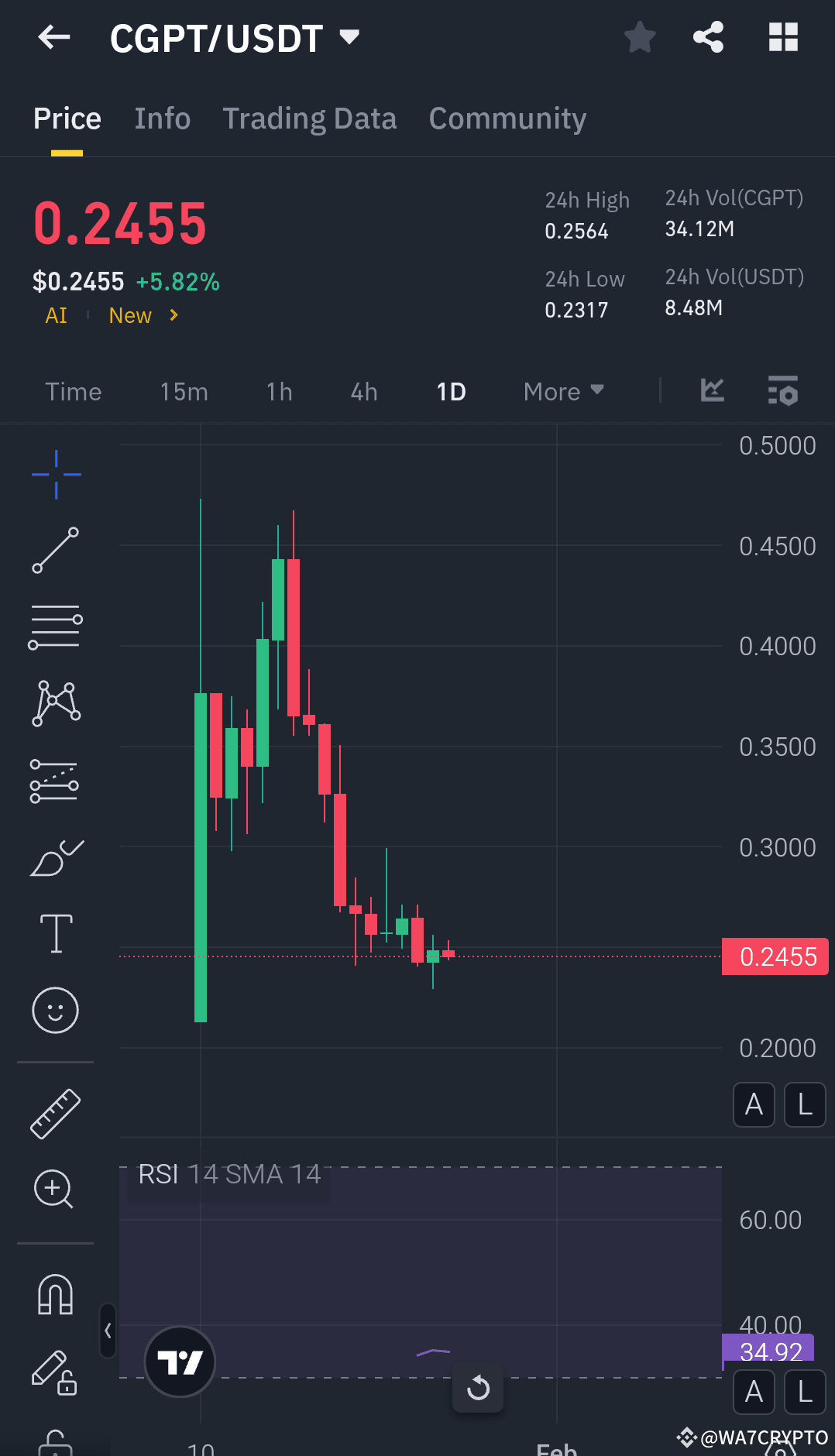This screenshot has height=1456, width=835.
Task: Toggle auto-scale with the A button
Action: coord(753,1105)
